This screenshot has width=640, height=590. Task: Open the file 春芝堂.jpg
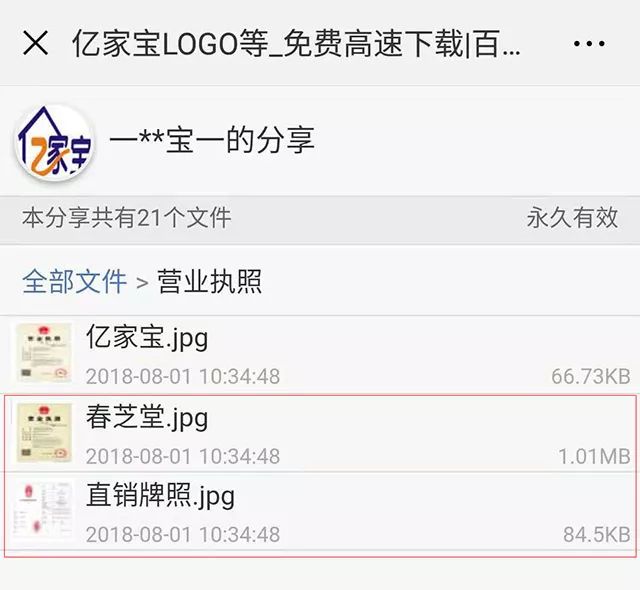click(147, 417)
